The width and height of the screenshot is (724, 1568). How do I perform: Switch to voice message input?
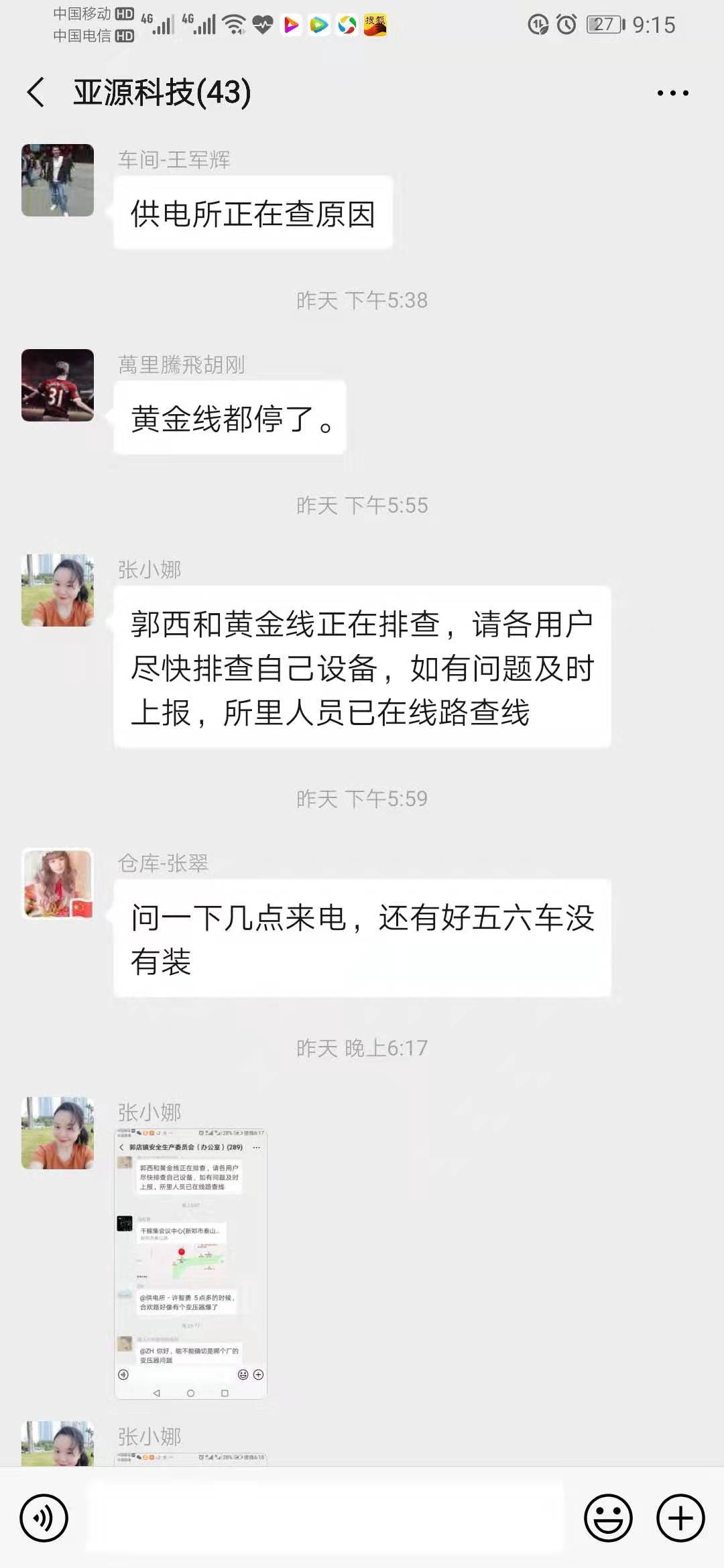coord(44,1518)
